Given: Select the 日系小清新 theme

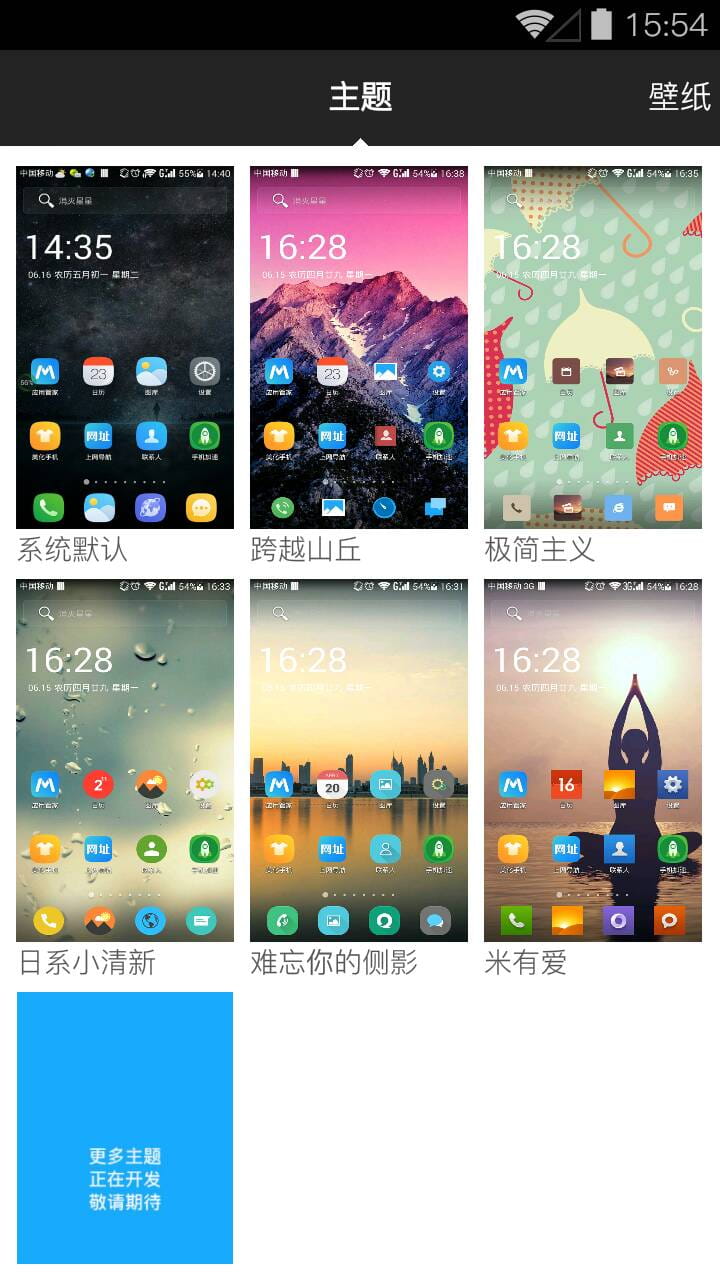Looking at the screenshot, I should 125,760.
